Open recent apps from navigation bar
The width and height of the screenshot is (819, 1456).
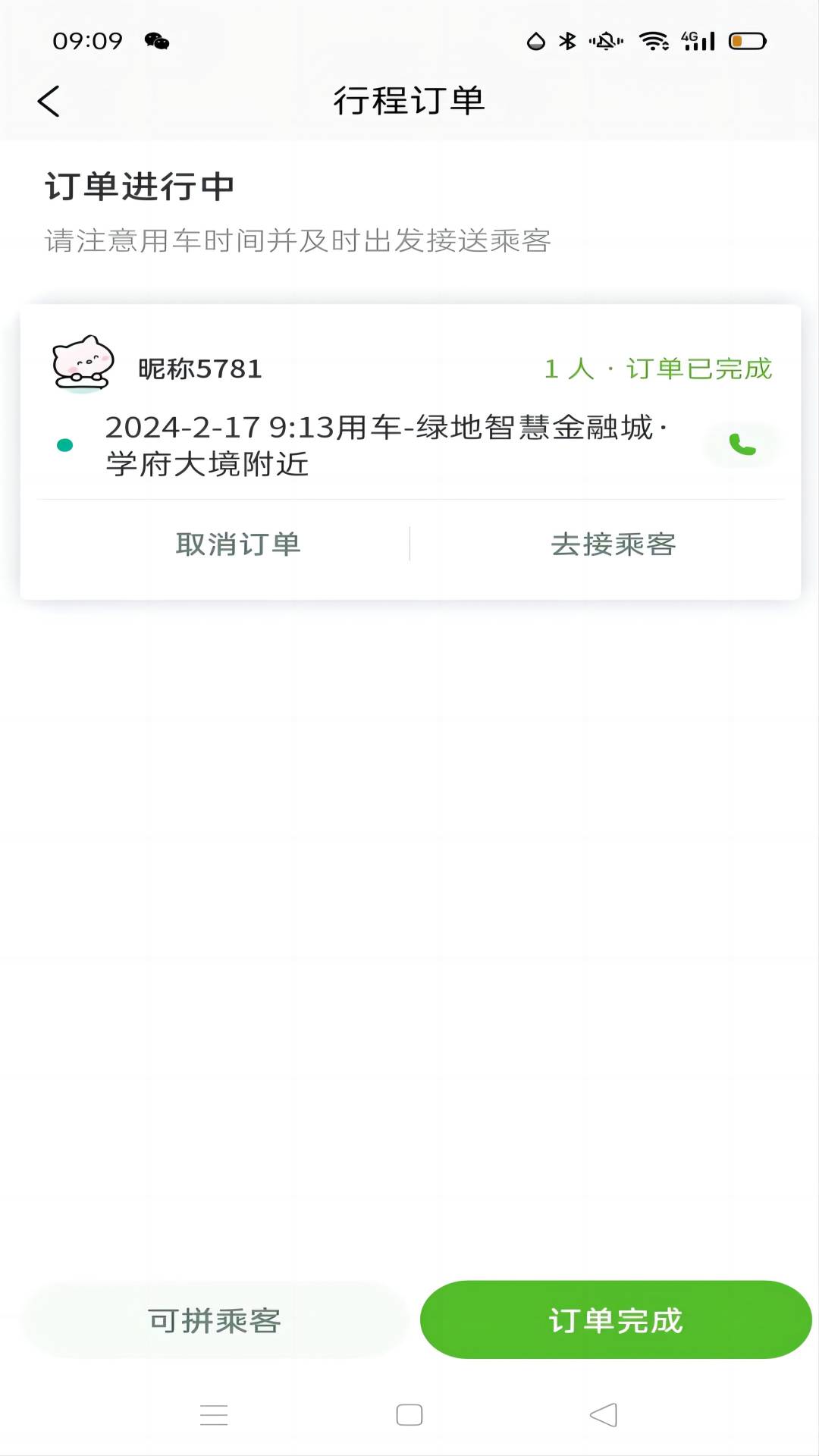pos(214,1415)
